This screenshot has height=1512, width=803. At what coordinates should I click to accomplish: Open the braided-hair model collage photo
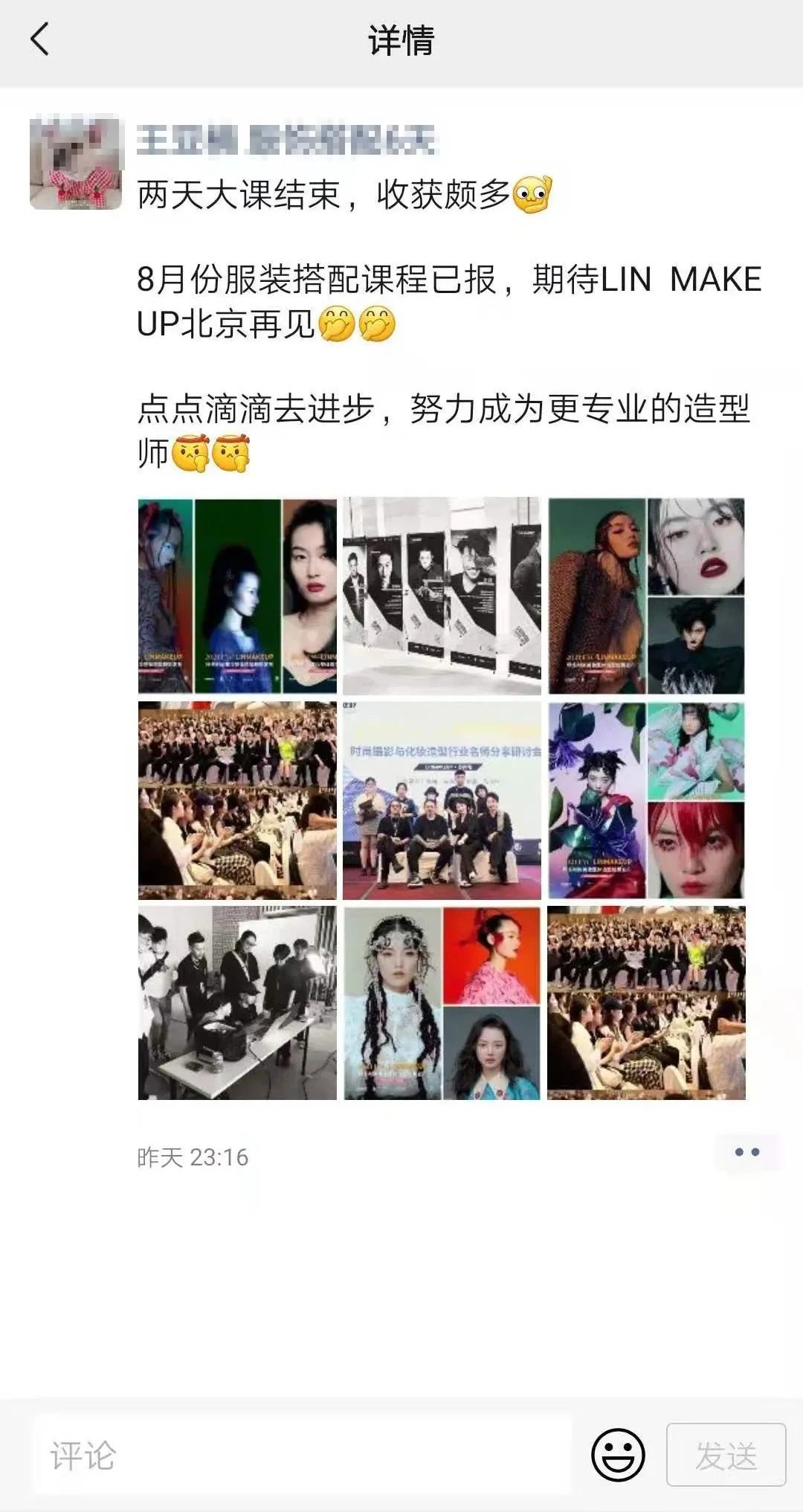pyautogui.click(x=442, y=1003)
